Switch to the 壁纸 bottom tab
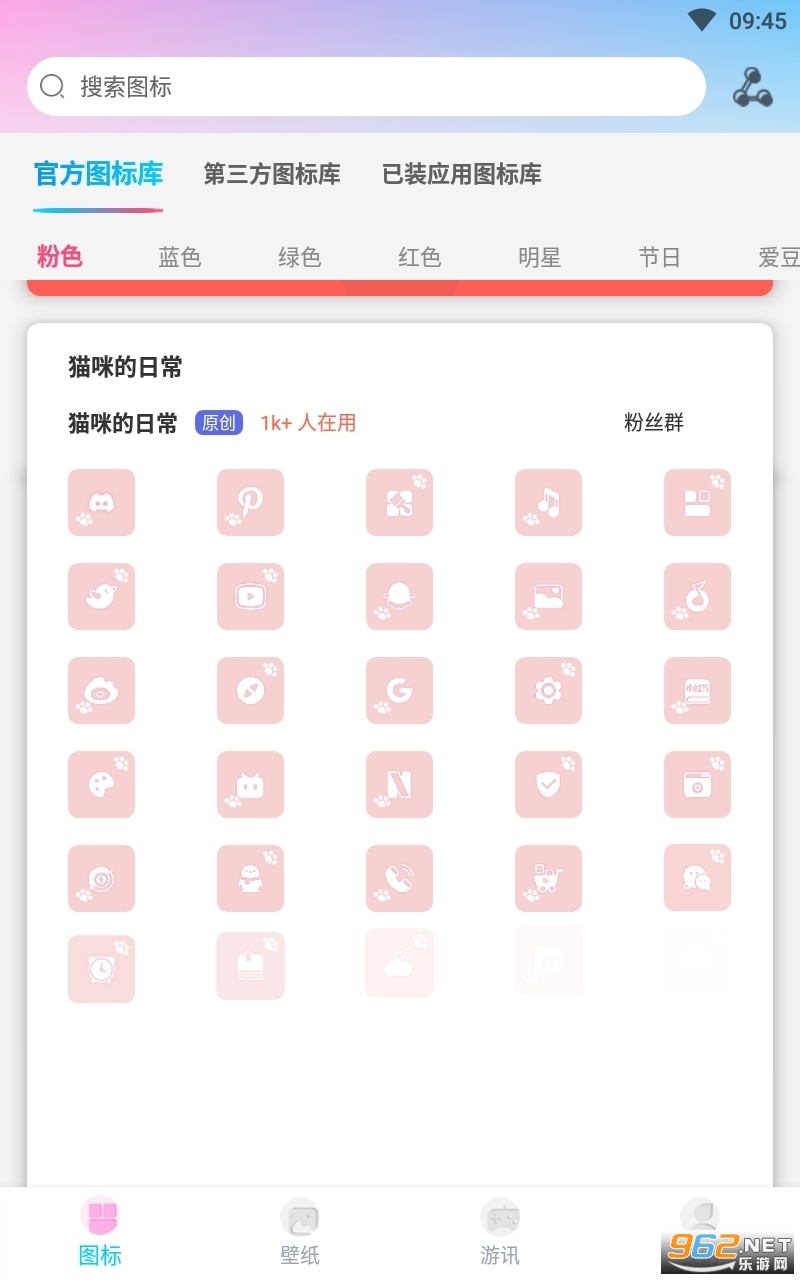This screenshot has width=800, height=1280. click(x=299, y=1232)
